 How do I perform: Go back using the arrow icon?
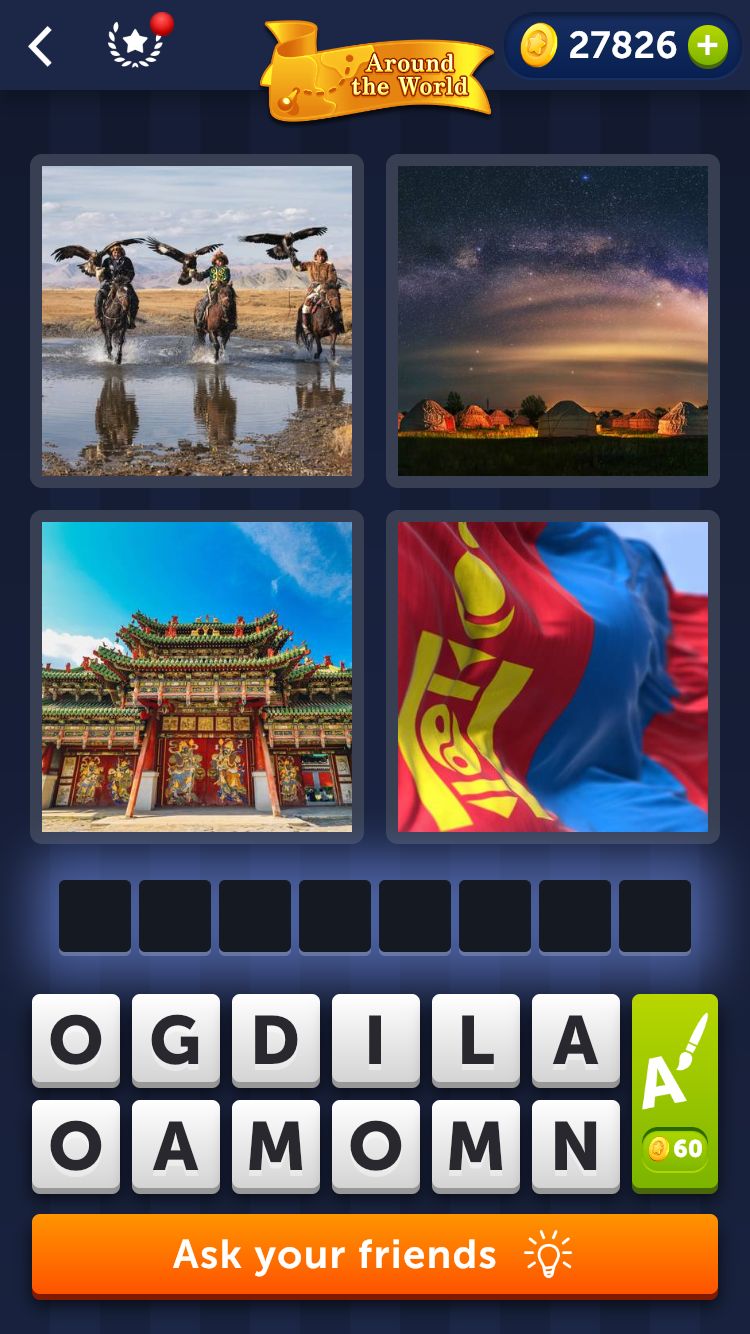[x=40, y=46]
